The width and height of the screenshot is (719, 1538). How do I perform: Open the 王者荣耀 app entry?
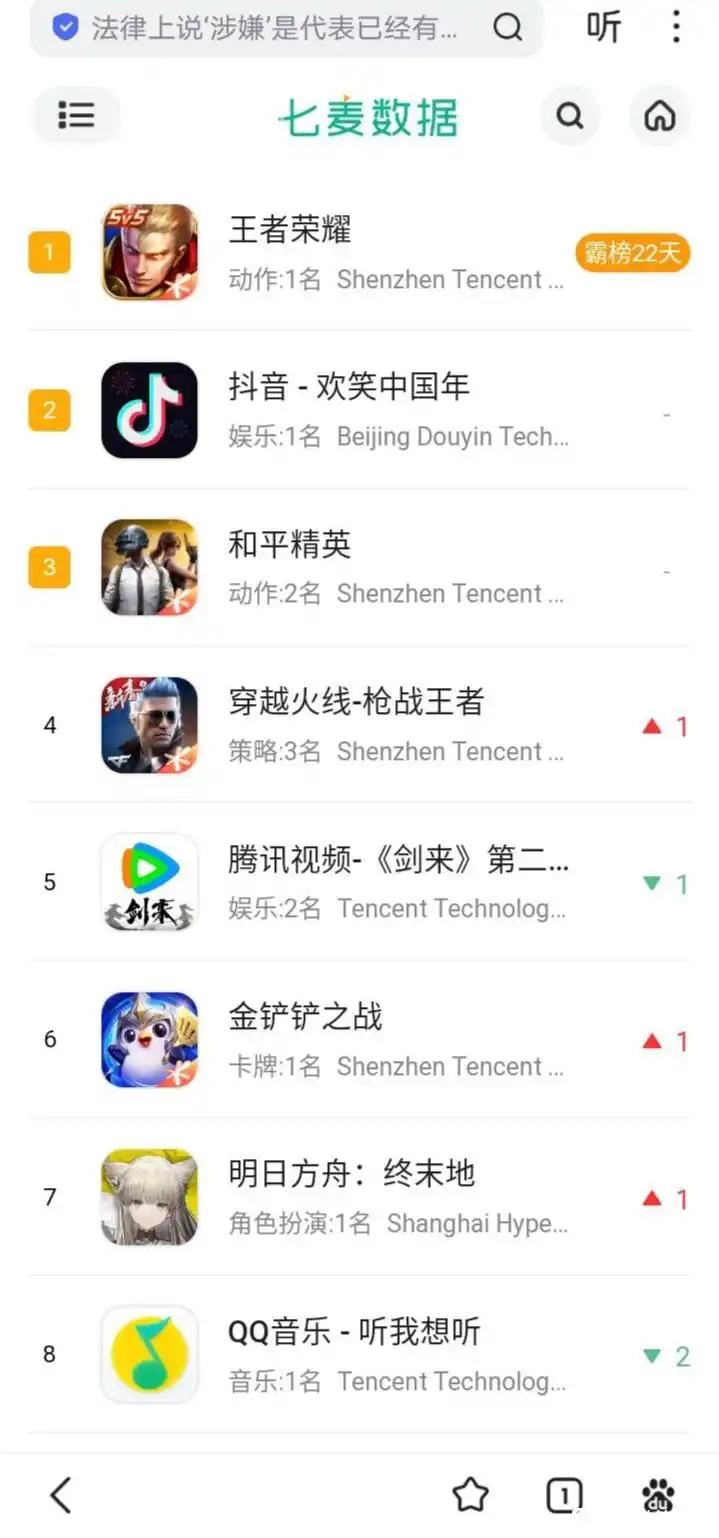[290, 231]
